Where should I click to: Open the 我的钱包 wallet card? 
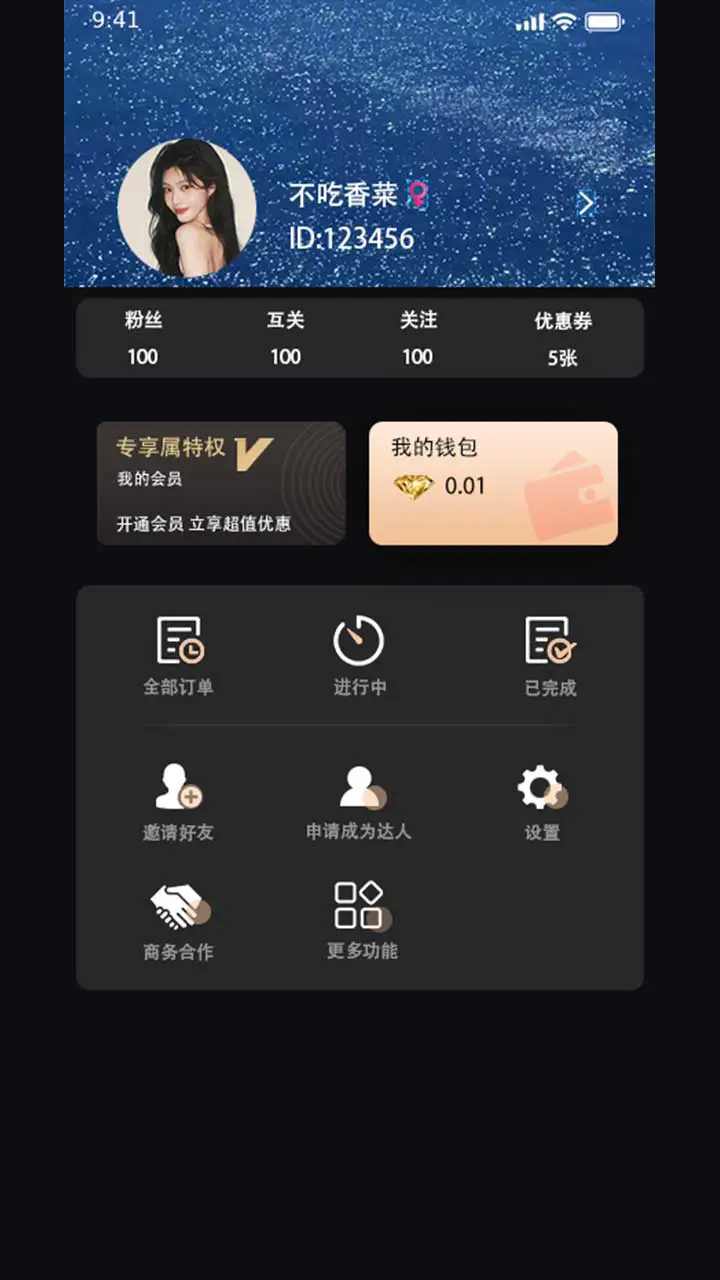493,483
